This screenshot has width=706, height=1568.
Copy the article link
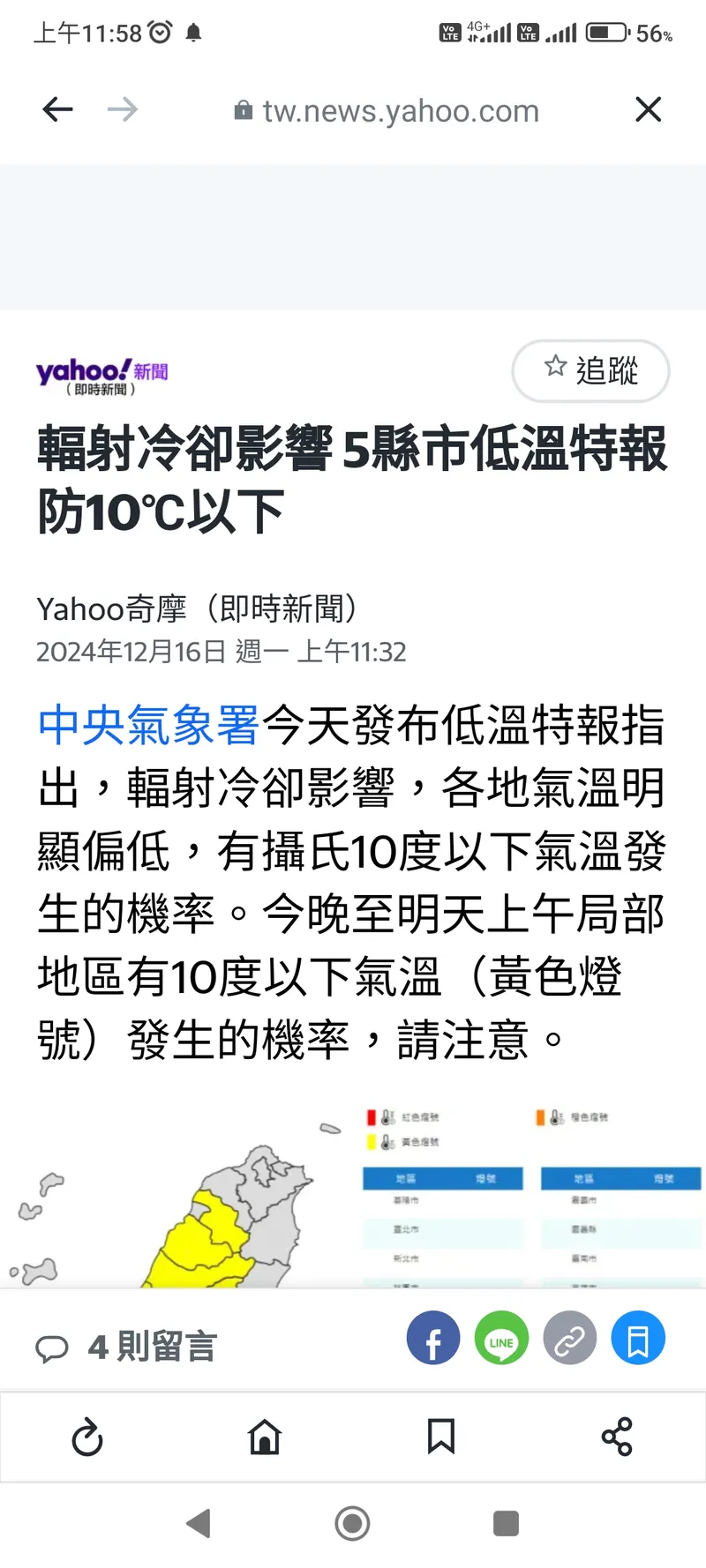point(569,1339)
